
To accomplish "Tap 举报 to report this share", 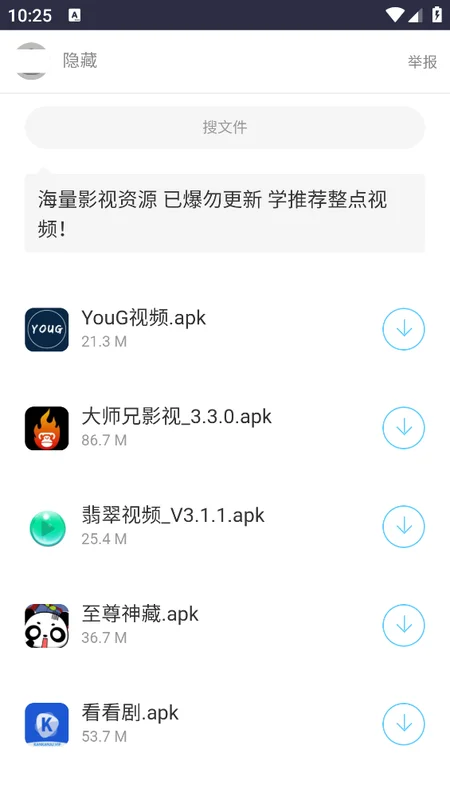I will pyautogui.click(x=422, y=62).
